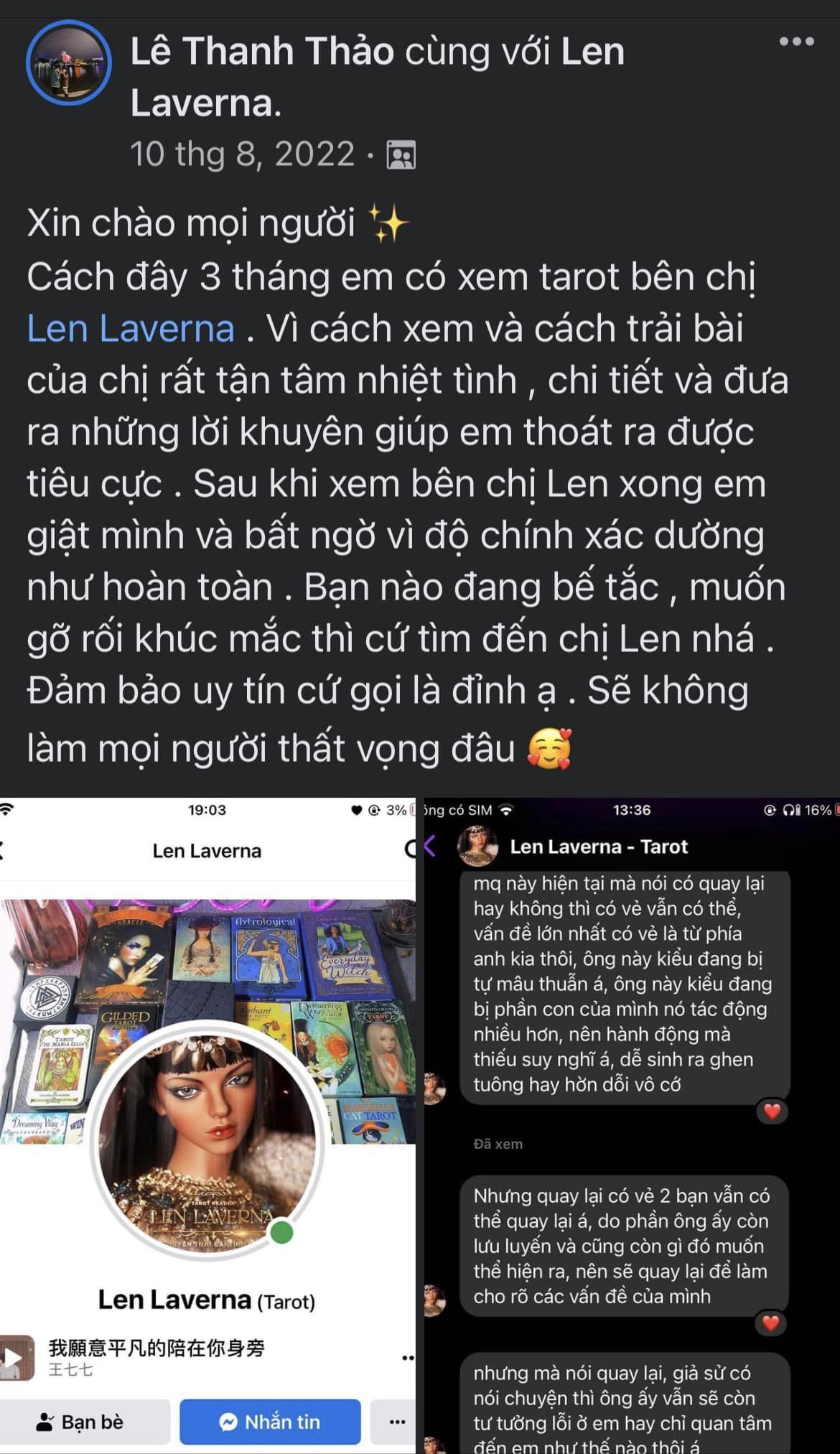This screenshot has height=1454, width=840.
Task: Open the post's three-dot options menu
Action: tap(796, 42)
